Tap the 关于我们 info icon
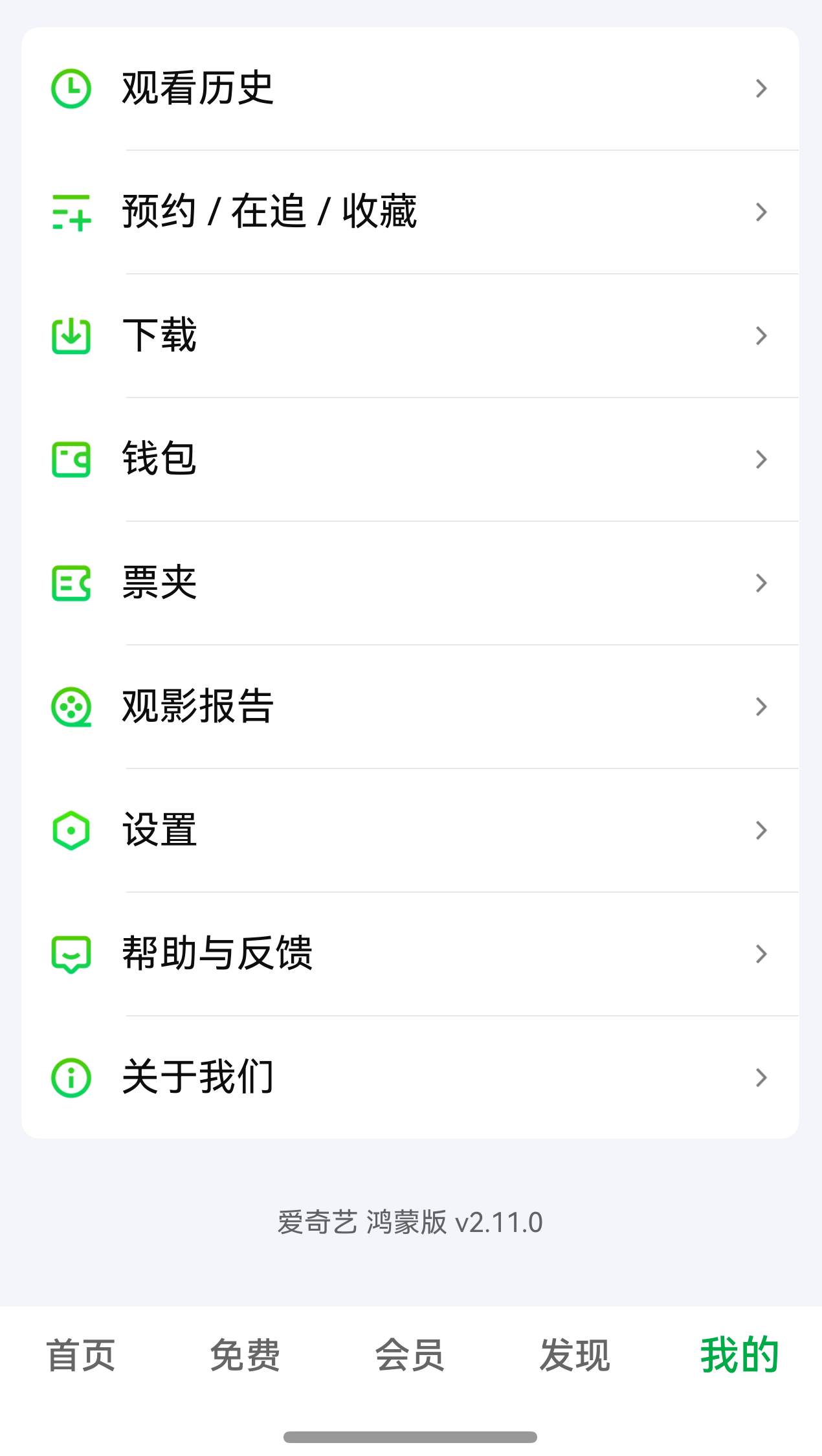Image resolution: width=822 pixels, height=1456 pixels. tap(71, 1077)
